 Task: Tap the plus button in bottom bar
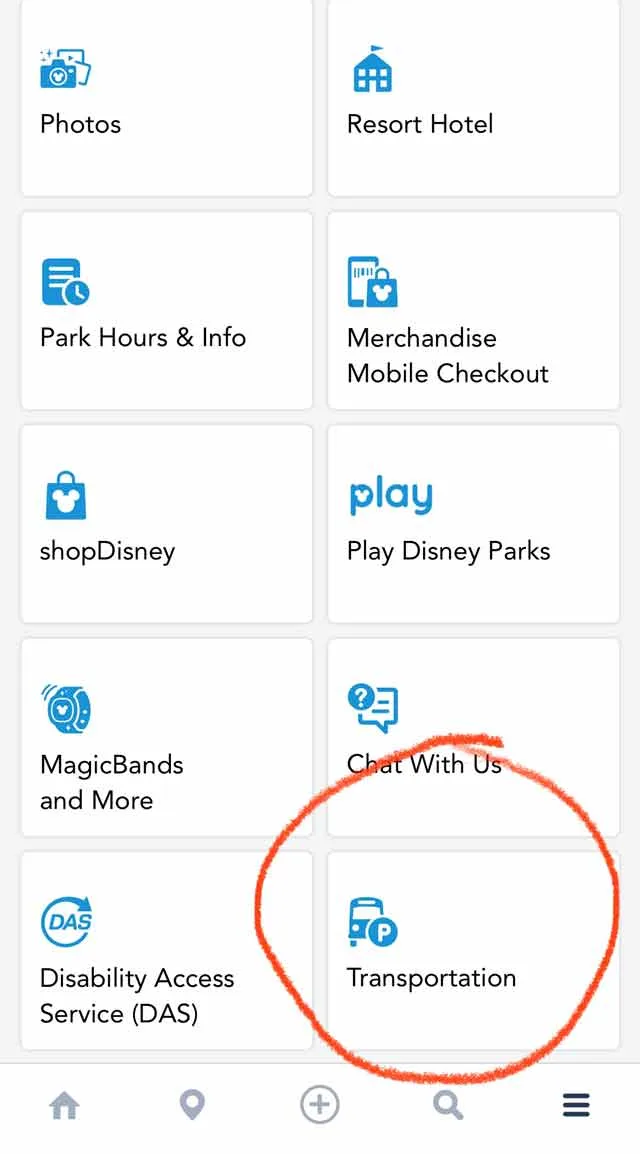tap(320, 1105)
